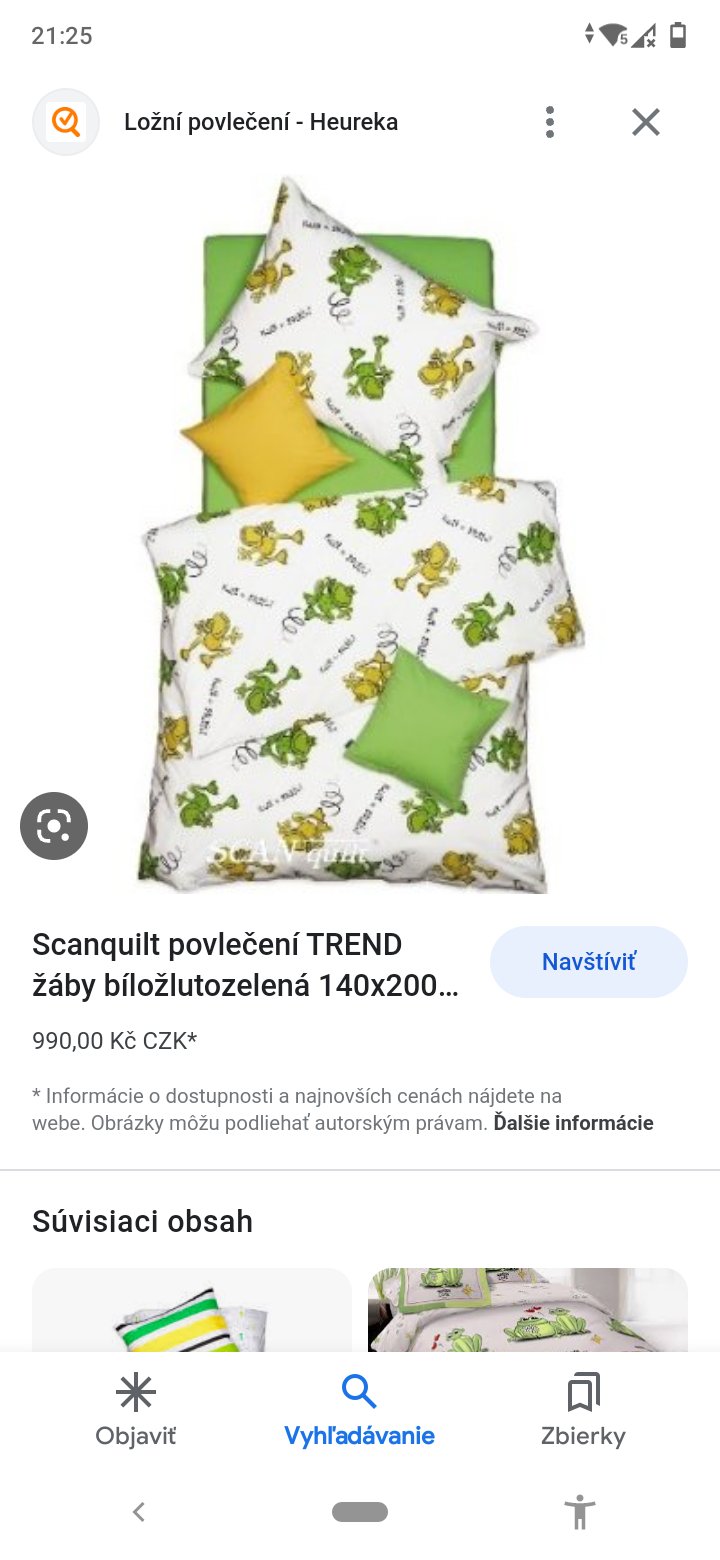Switch to the Vyhľadávanie tab
This screenshot has height=1560, width=720.
(359, 1411)
